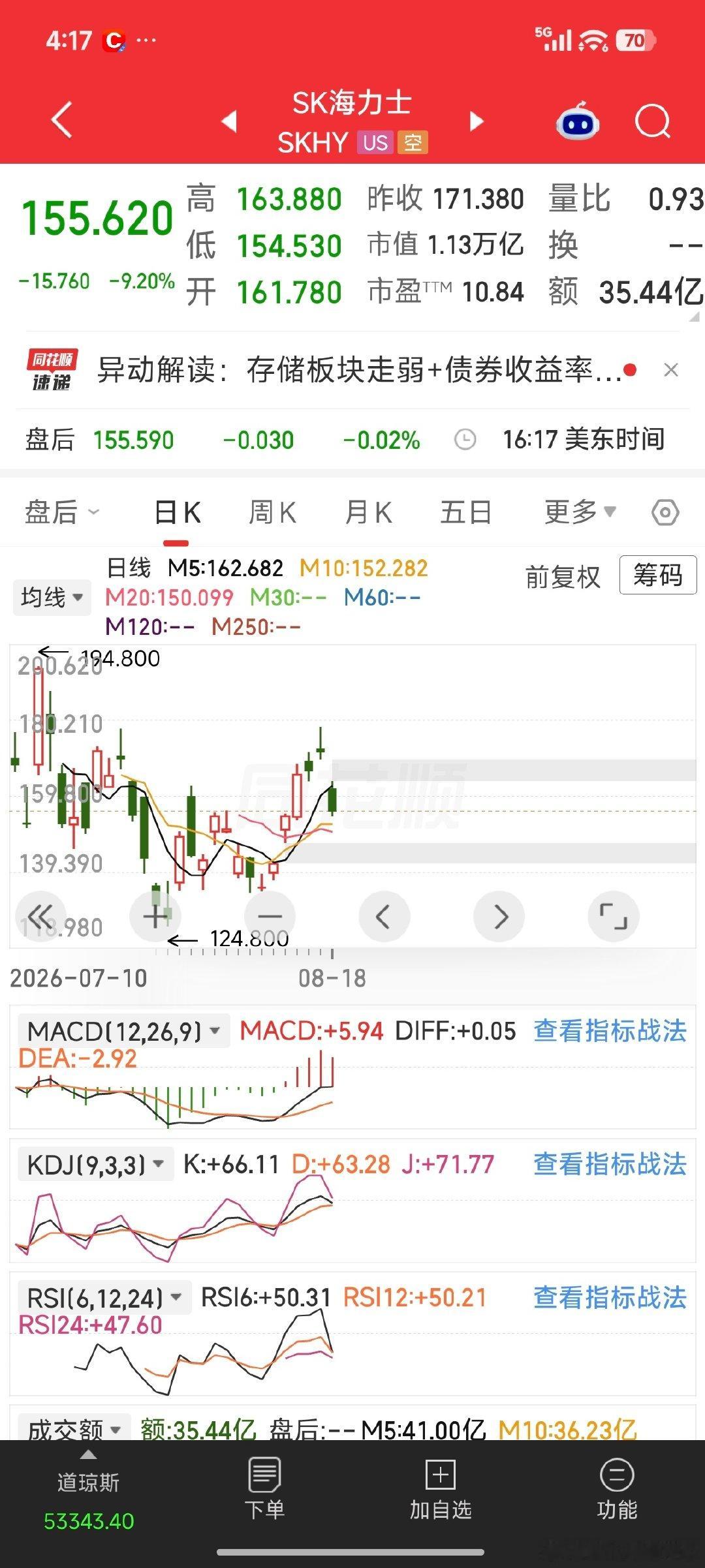The image size is (705, 1568).
Task: Switch to the 周K tab
Action: click(272, 512)
